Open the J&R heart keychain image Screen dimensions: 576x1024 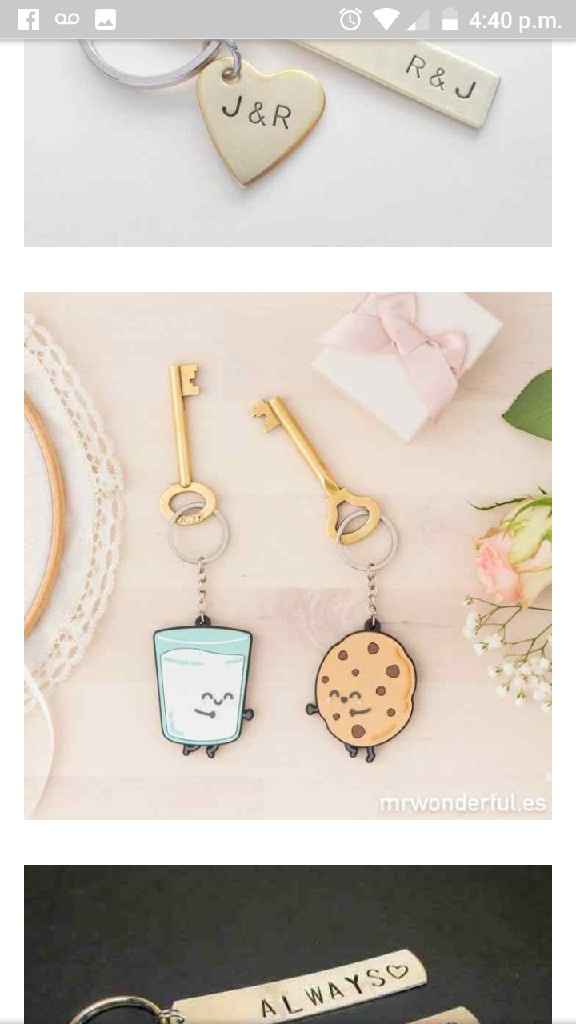tap(288, 144)
